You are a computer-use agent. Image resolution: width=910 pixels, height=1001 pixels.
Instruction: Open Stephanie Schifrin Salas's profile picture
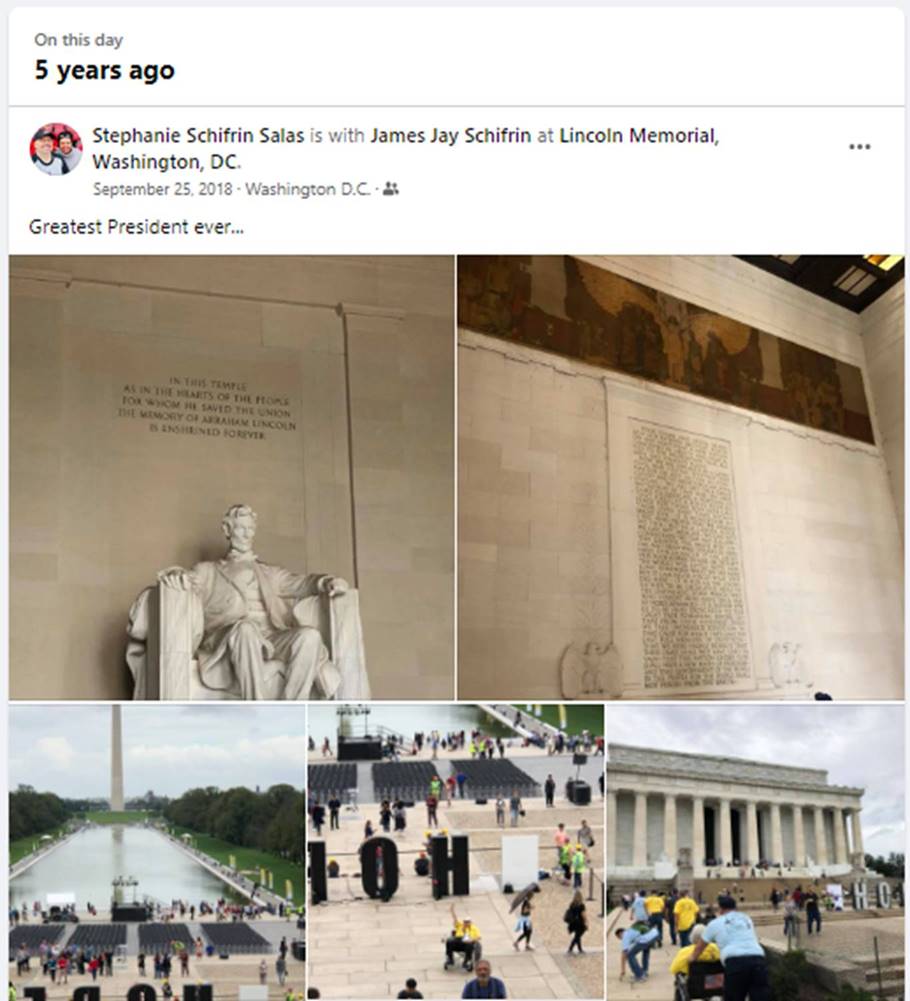[x=55, y=149]
